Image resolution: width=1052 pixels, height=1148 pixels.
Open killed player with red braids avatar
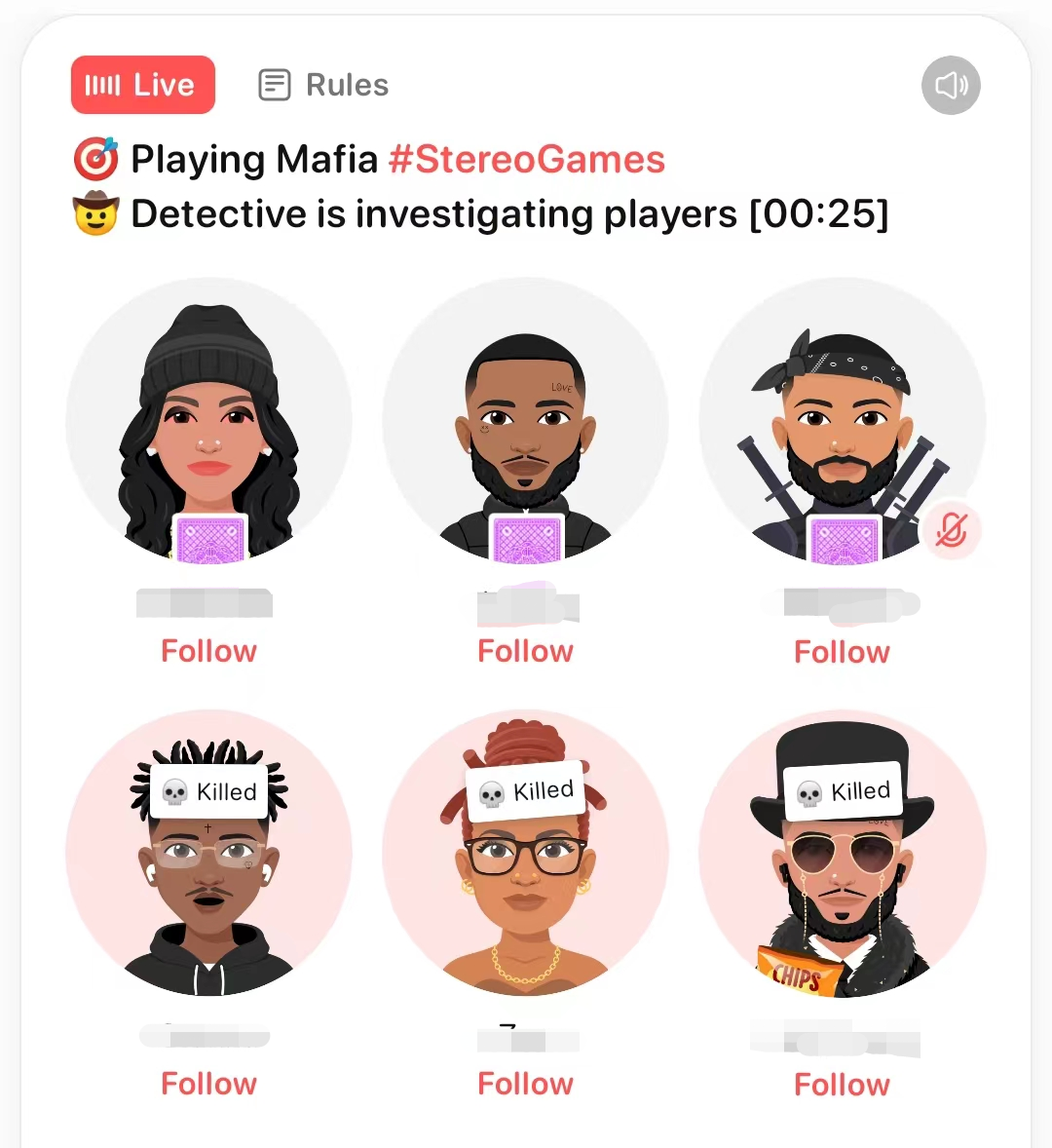525,877
